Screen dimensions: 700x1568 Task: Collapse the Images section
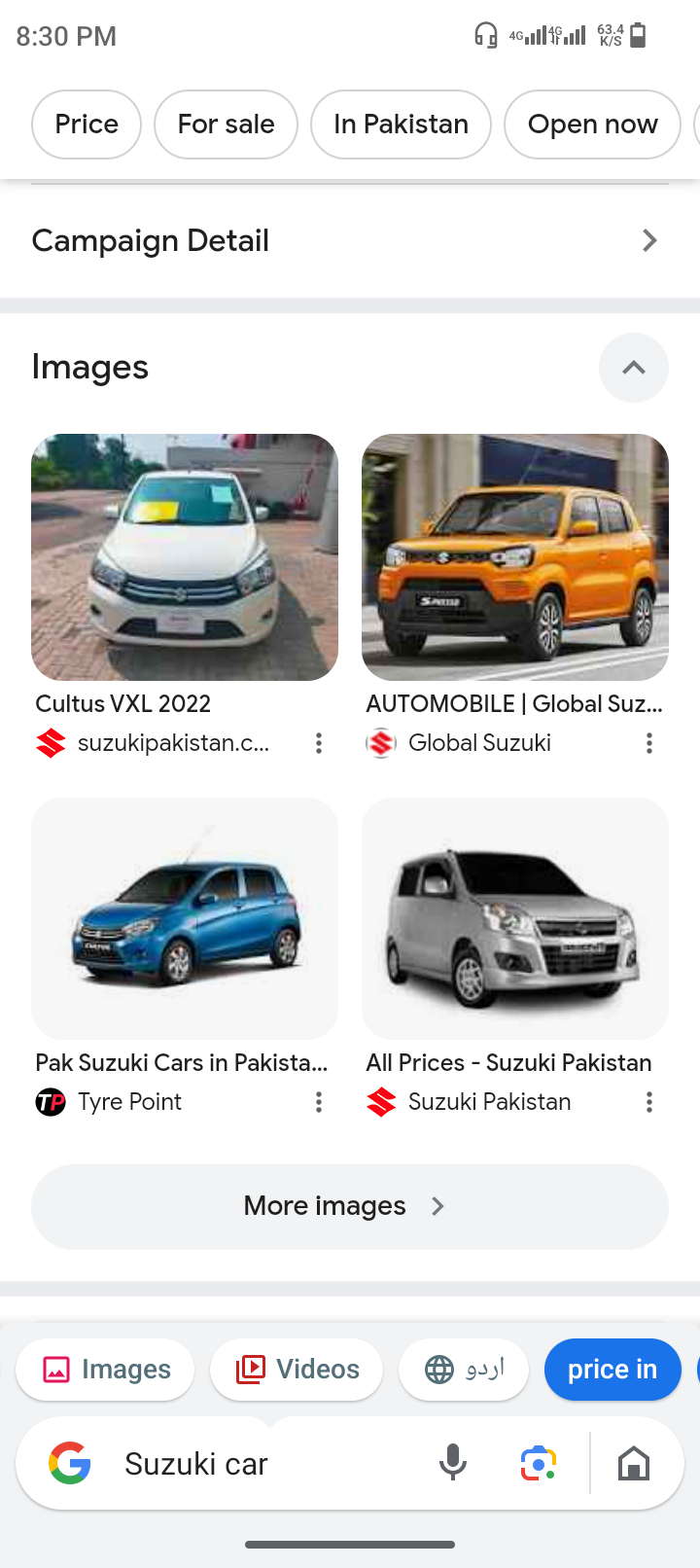633,368
